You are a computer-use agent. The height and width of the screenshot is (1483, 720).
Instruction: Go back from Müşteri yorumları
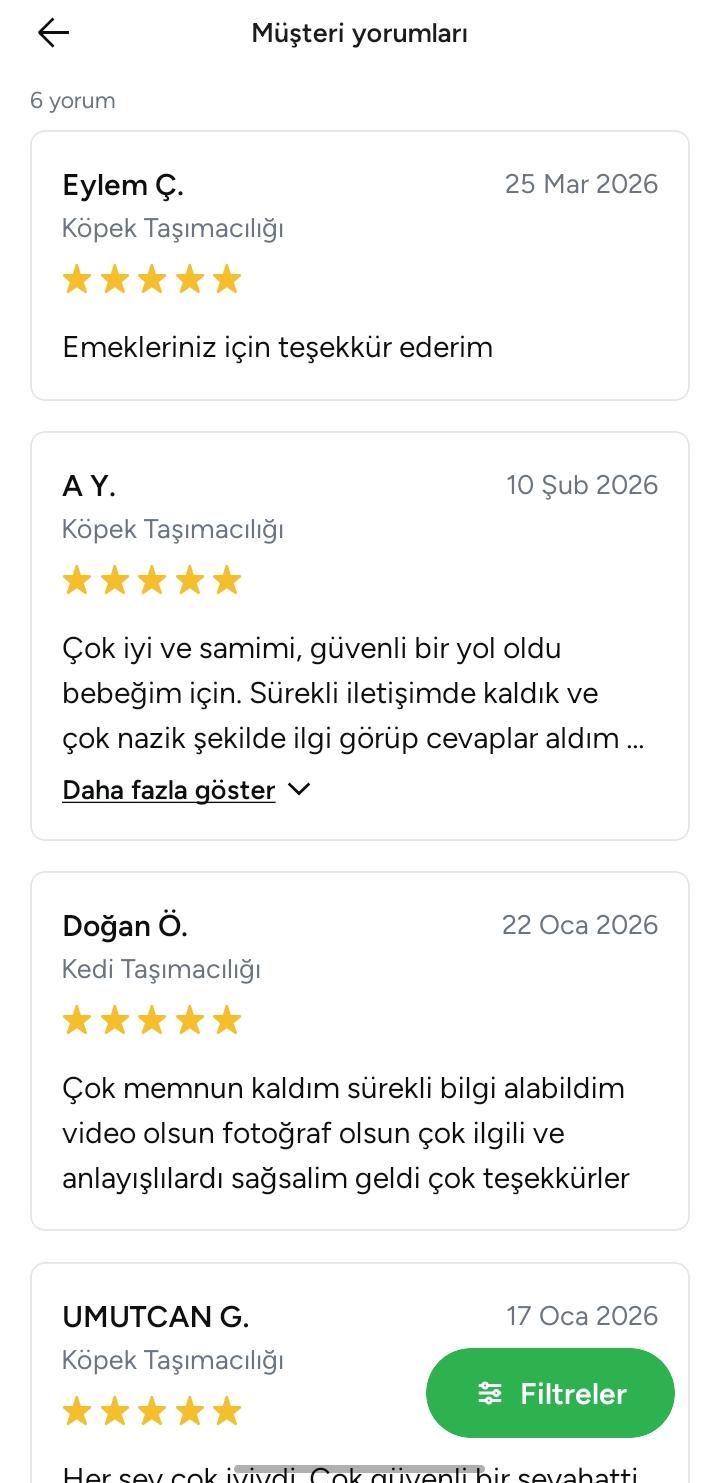click(53, 33)
